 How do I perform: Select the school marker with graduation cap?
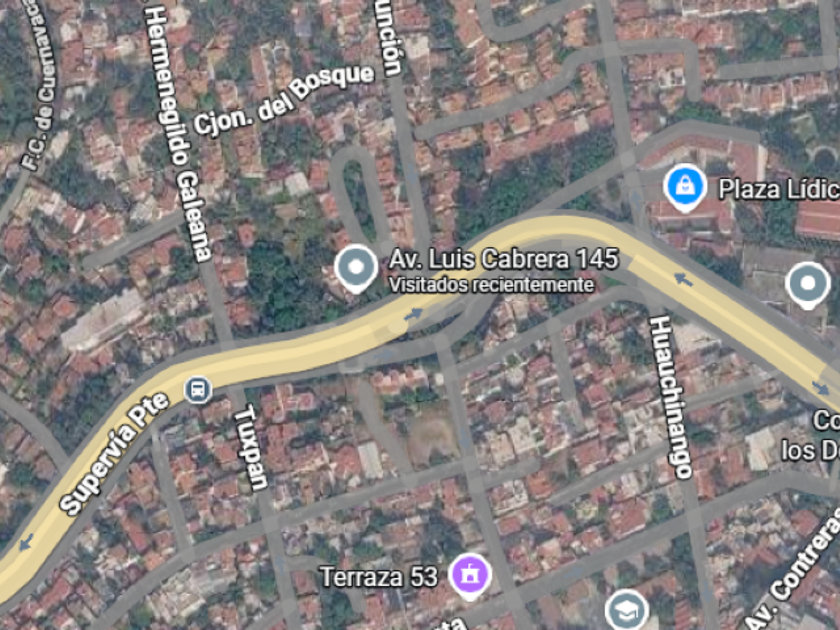click(x=627, y=608)
